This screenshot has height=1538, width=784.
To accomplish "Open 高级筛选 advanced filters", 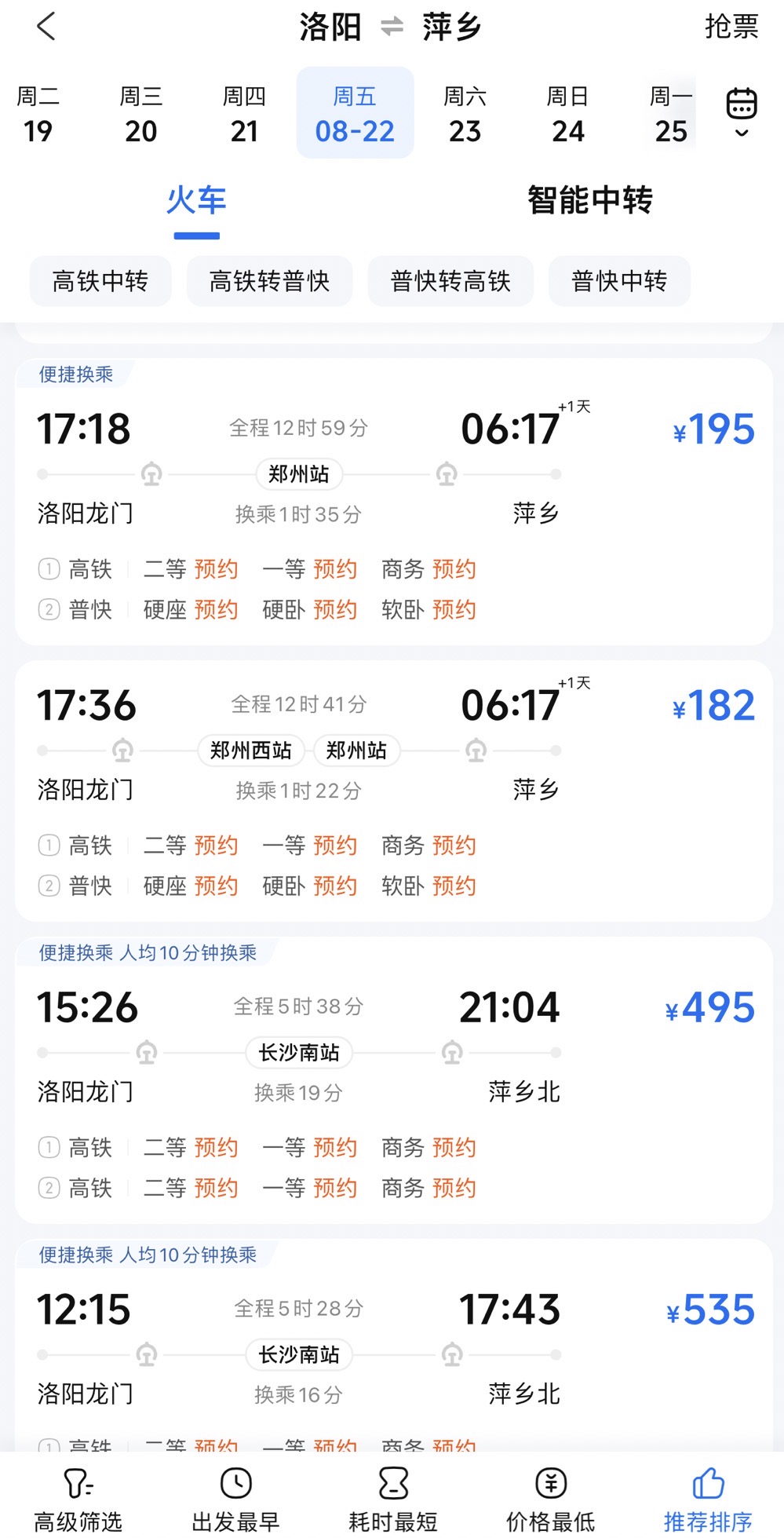I will coord(78,1499).
